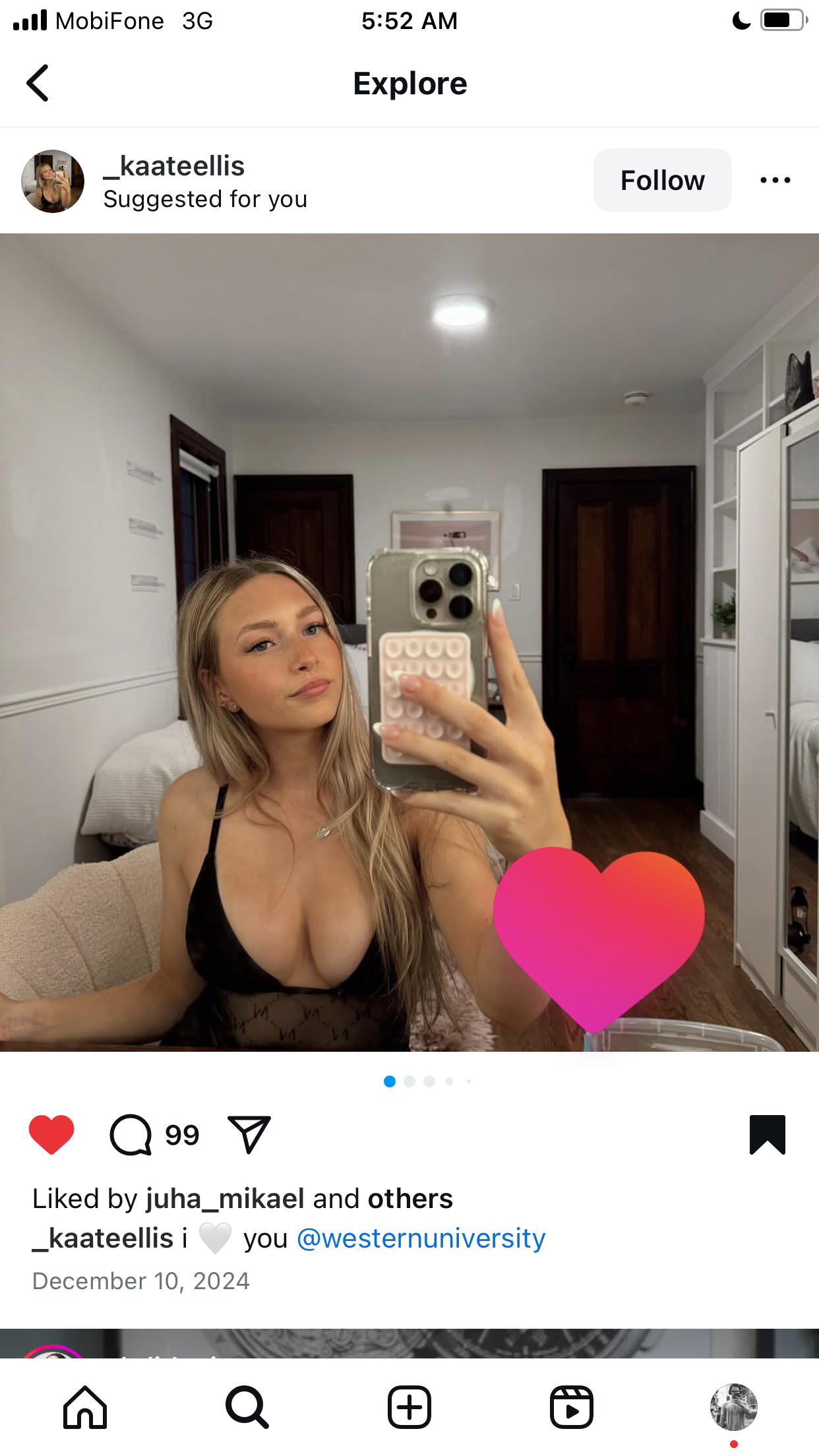Follow the _kaateellis account

coord(662,180)
